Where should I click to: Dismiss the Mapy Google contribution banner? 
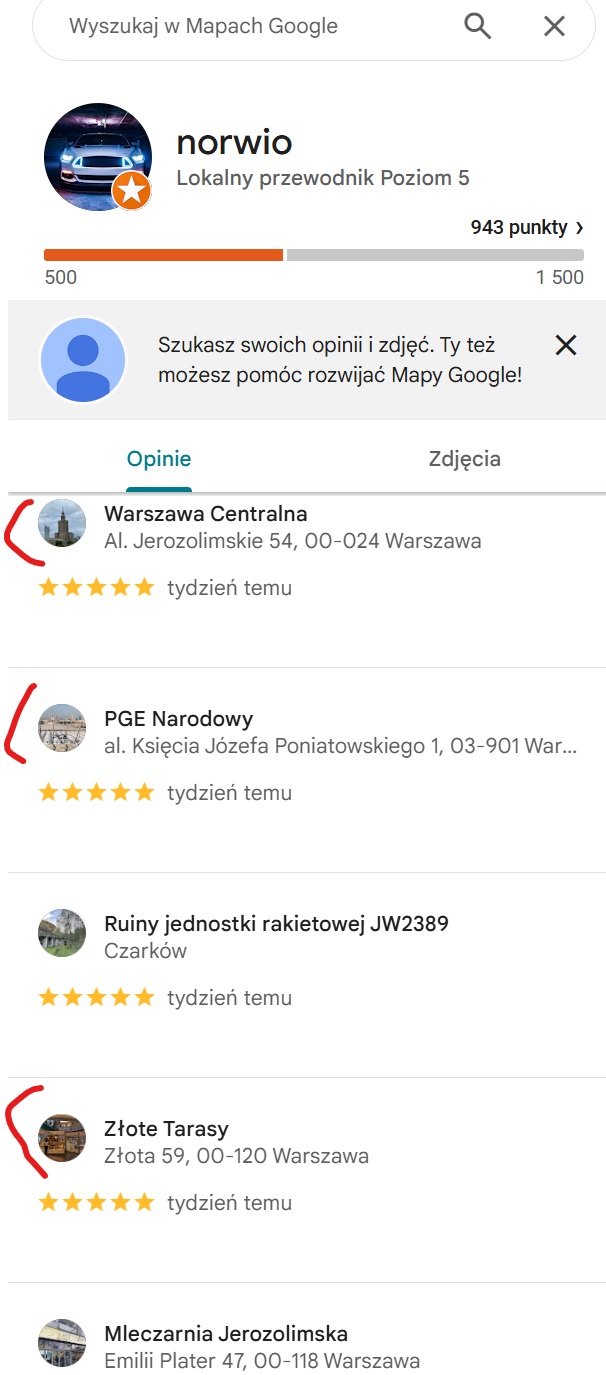coord(566,346)
